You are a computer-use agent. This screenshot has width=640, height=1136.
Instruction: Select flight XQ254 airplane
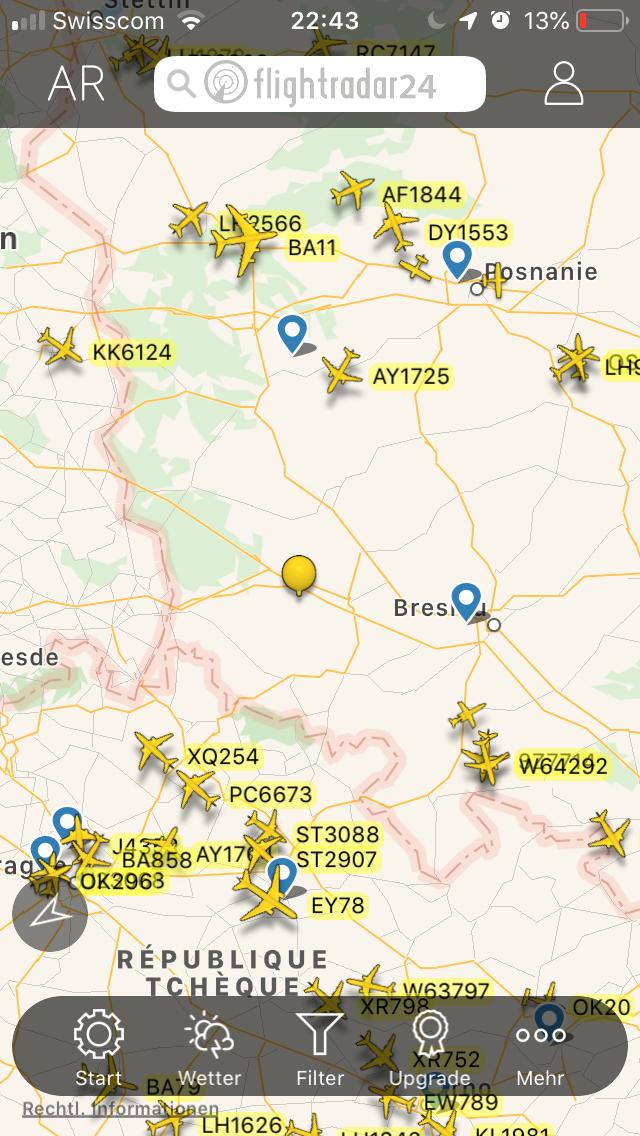pos(156,751)
